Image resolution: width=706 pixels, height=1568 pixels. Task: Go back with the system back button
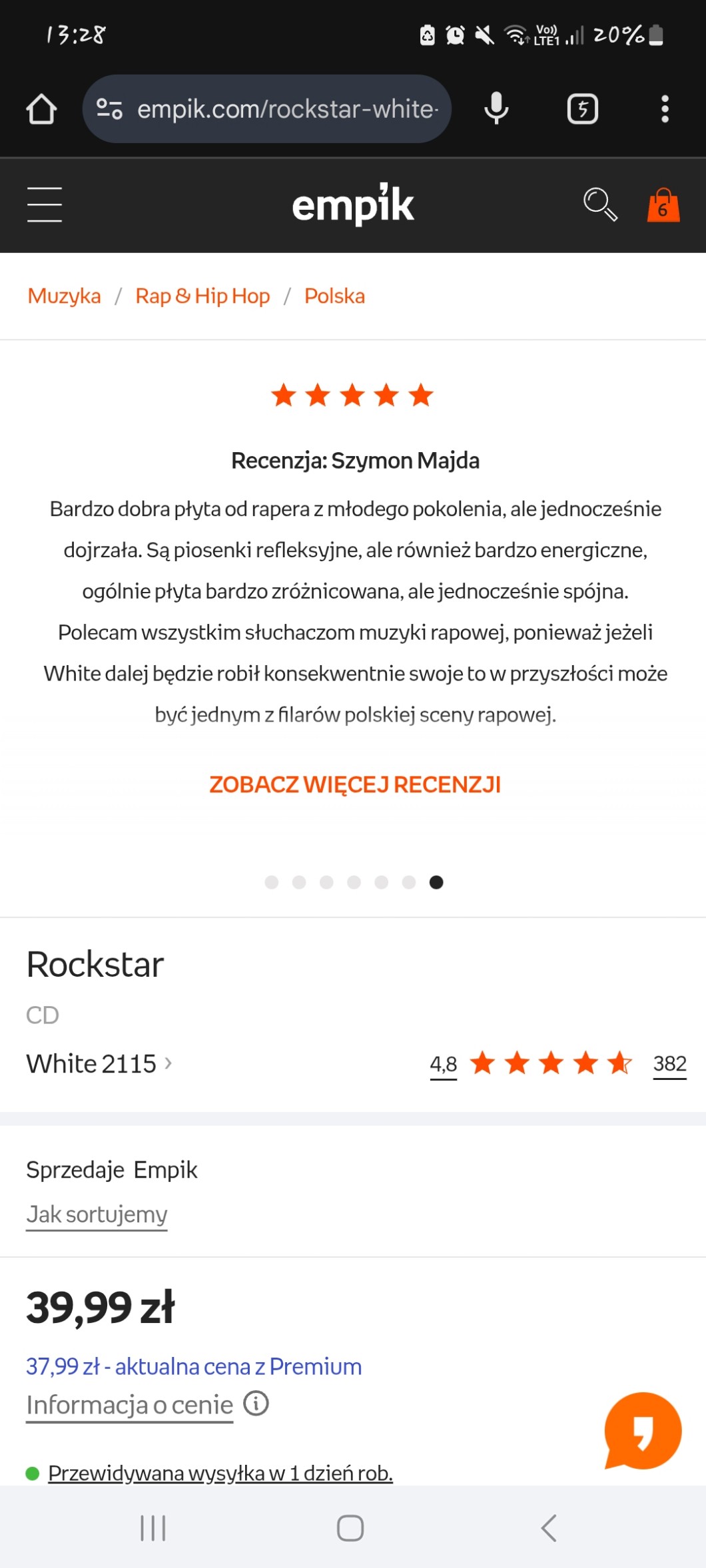549,1528
